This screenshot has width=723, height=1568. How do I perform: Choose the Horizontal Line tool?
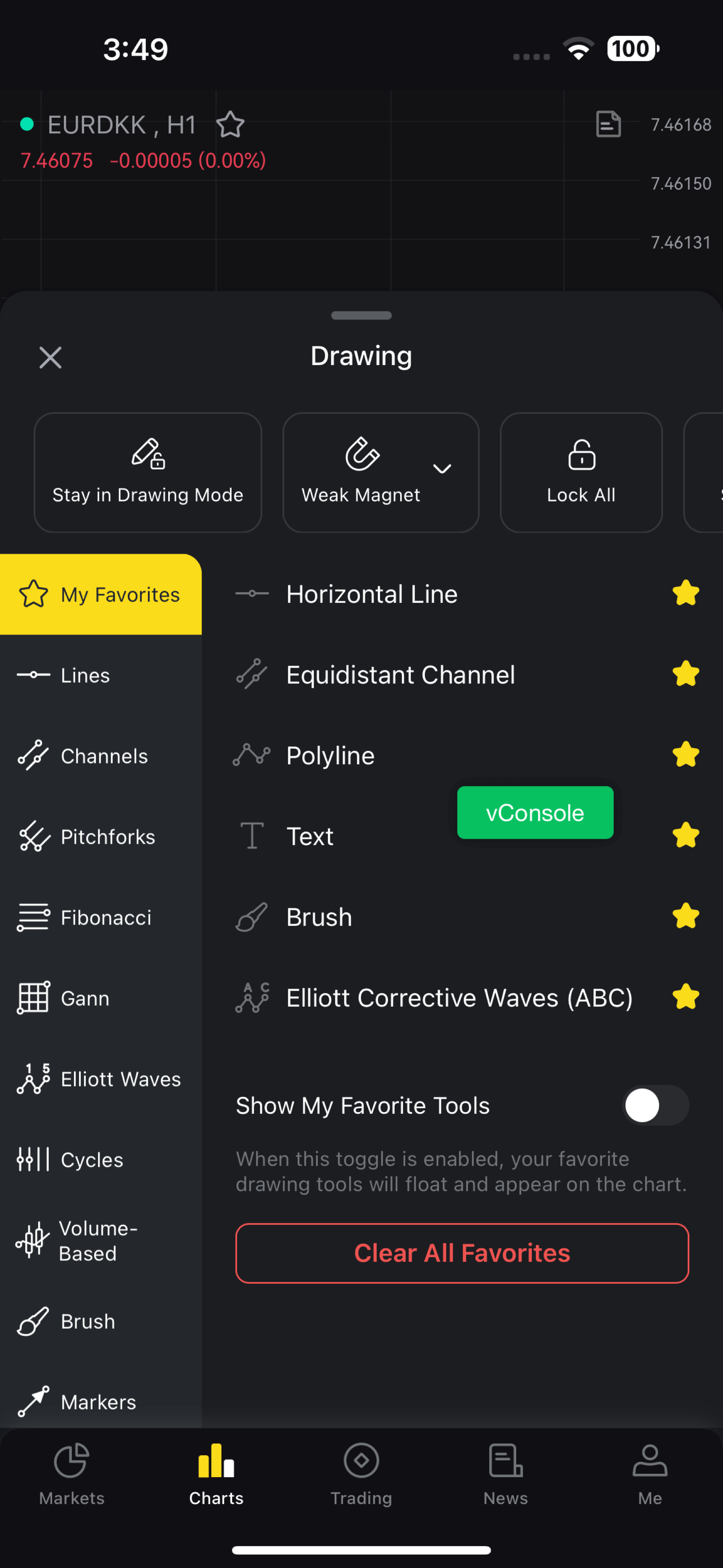(371, 594)
